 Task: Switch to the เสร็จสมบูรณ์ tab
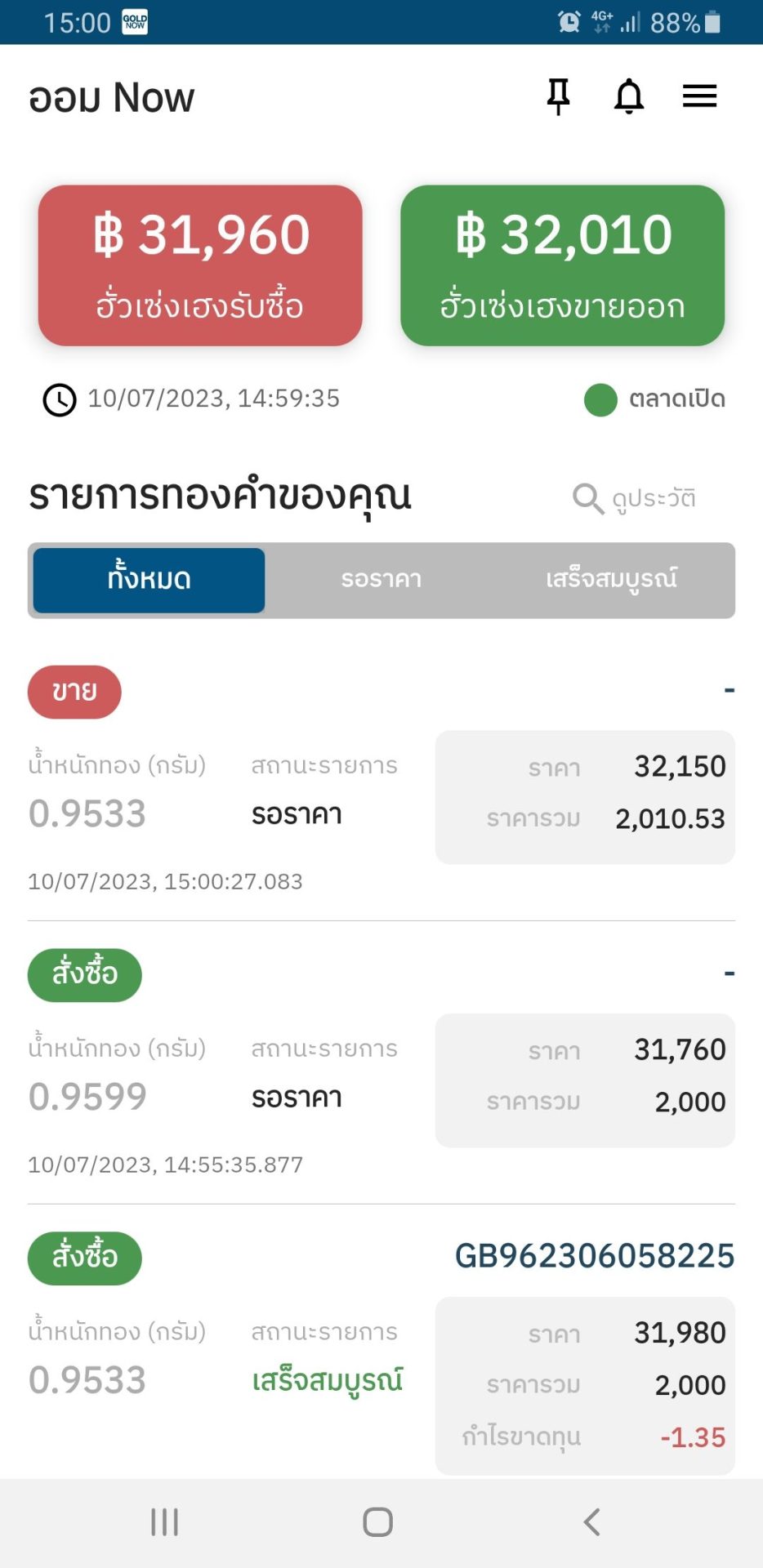pyautogui.click(x=611, y=580)
